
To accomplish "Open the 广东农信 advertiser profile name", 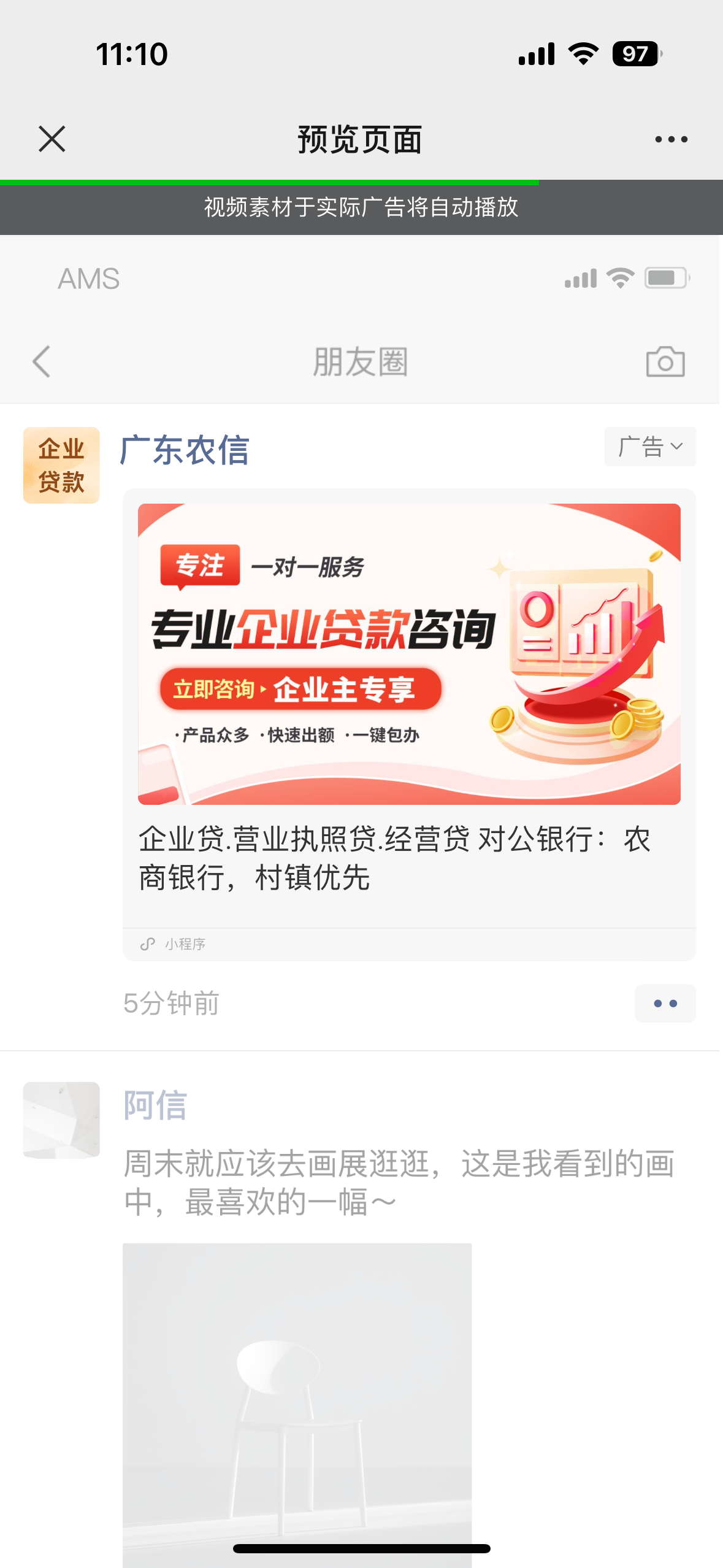I will point(185,450).
